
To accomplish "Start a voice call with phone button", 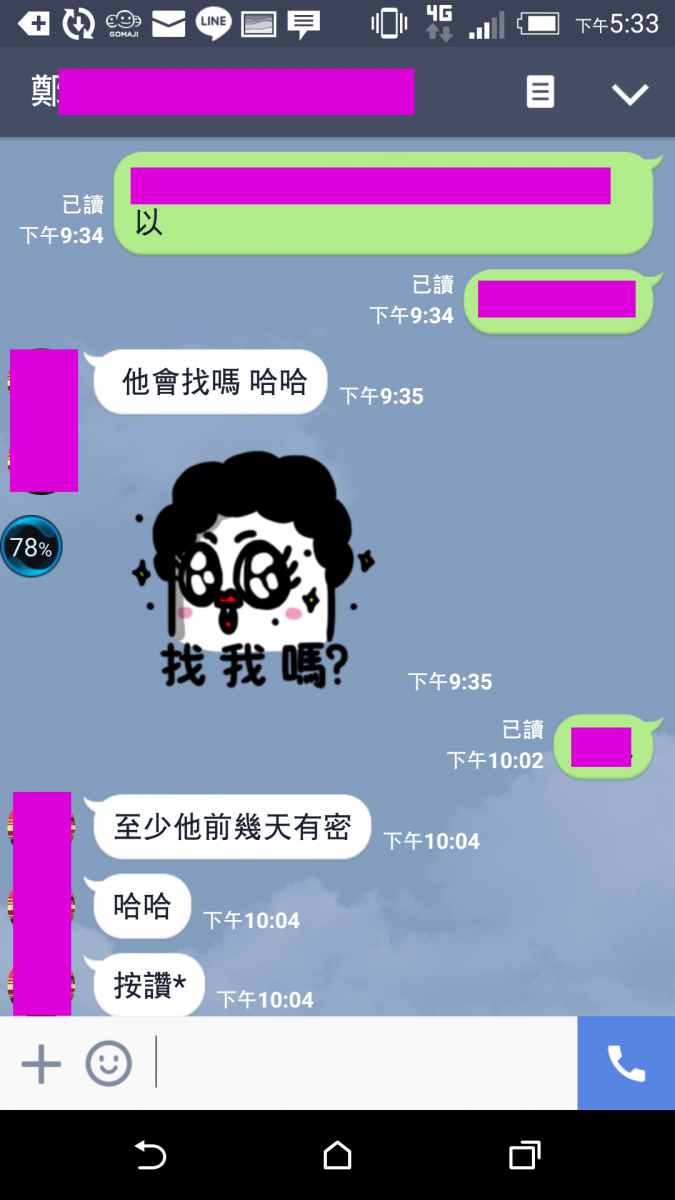I will pos(626,1063).
